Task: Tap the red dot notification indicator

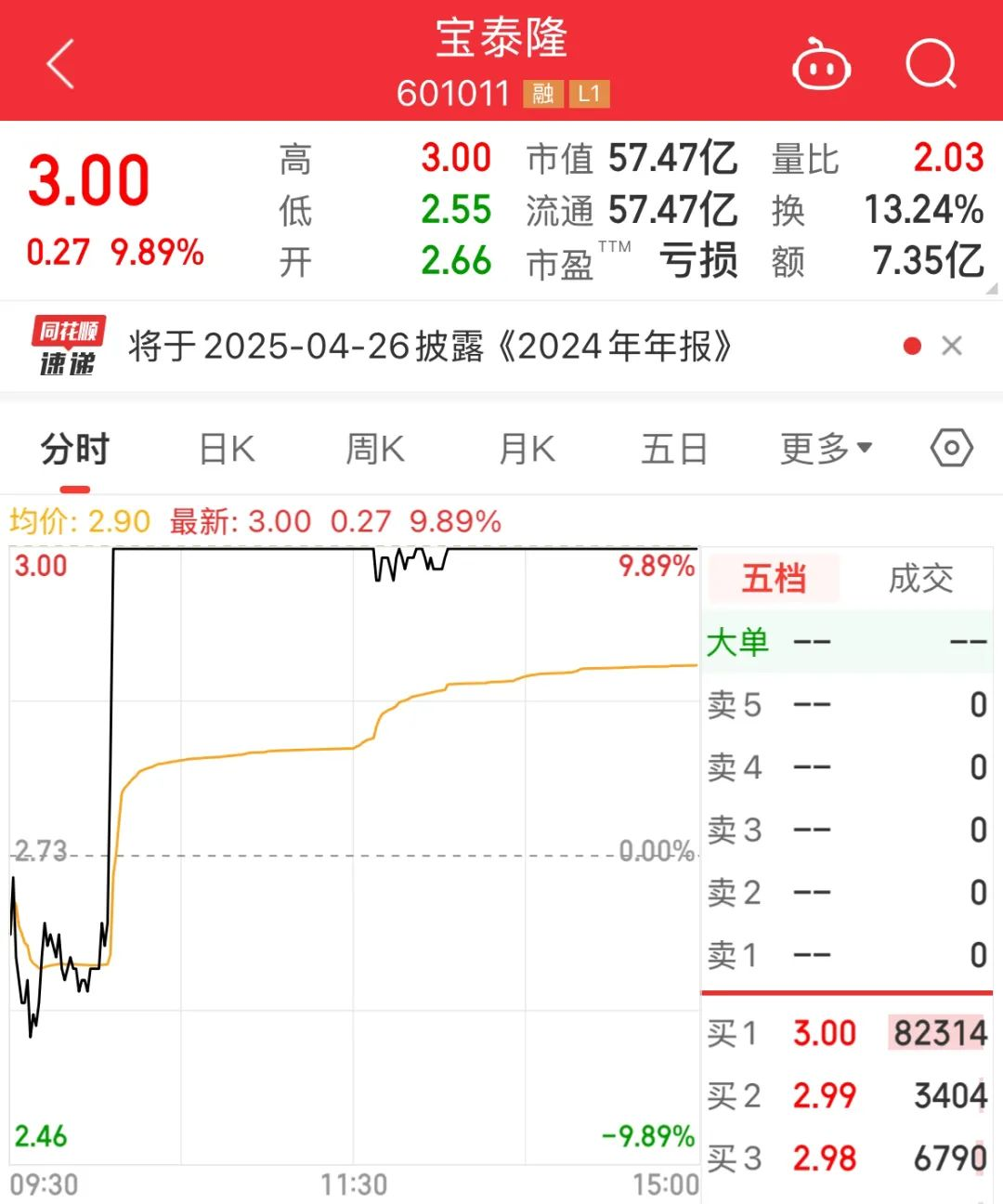Action: point(911,345)
